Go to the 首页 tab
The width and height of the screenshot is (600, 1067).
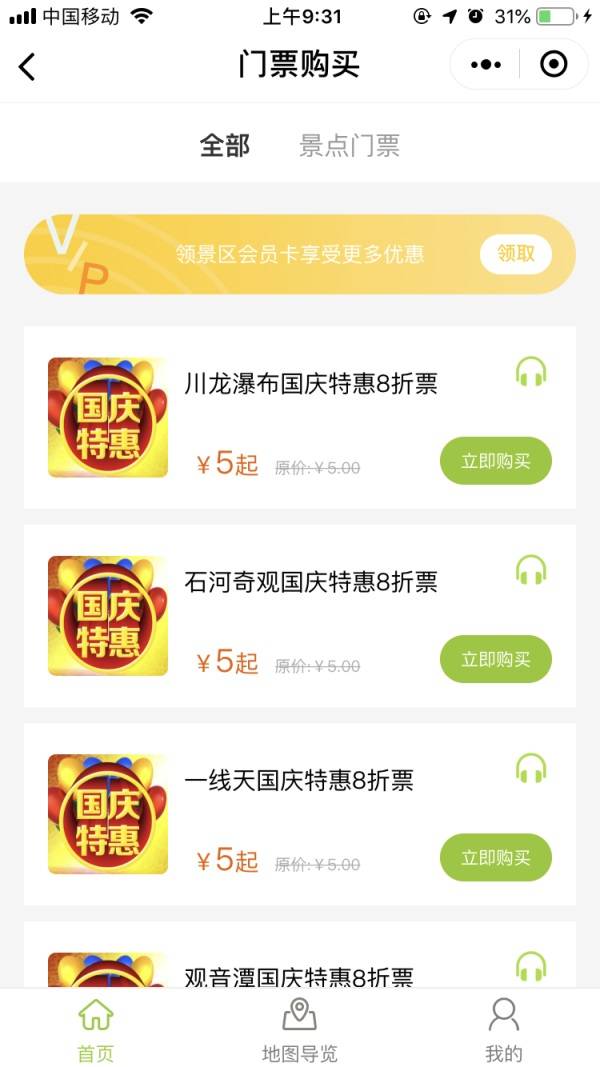tap(96, 1030)
